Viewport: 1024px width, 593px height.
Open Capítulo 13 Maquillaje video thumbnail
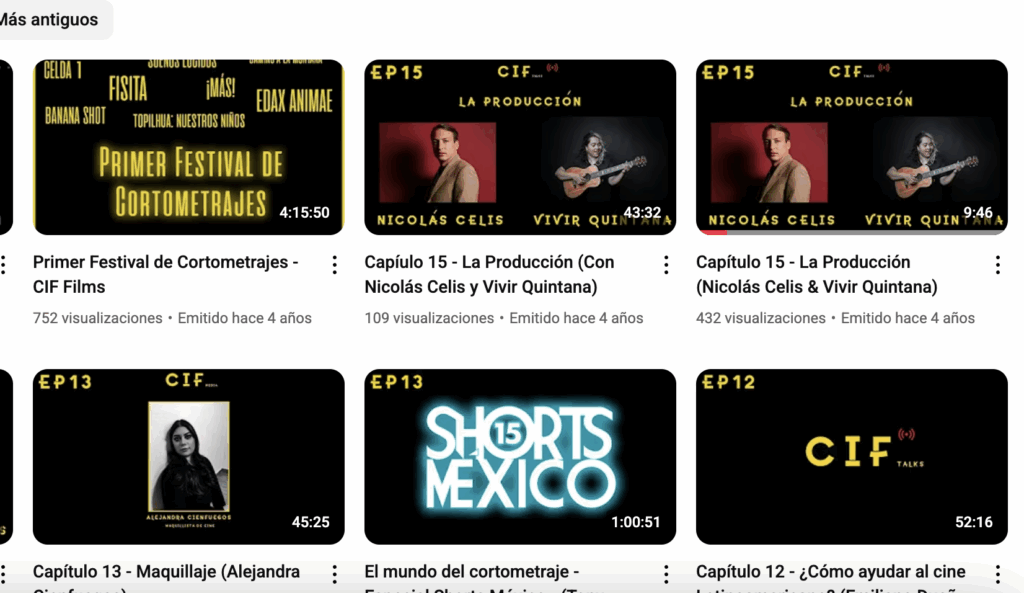pyautogui.click(x=188, y=456)
